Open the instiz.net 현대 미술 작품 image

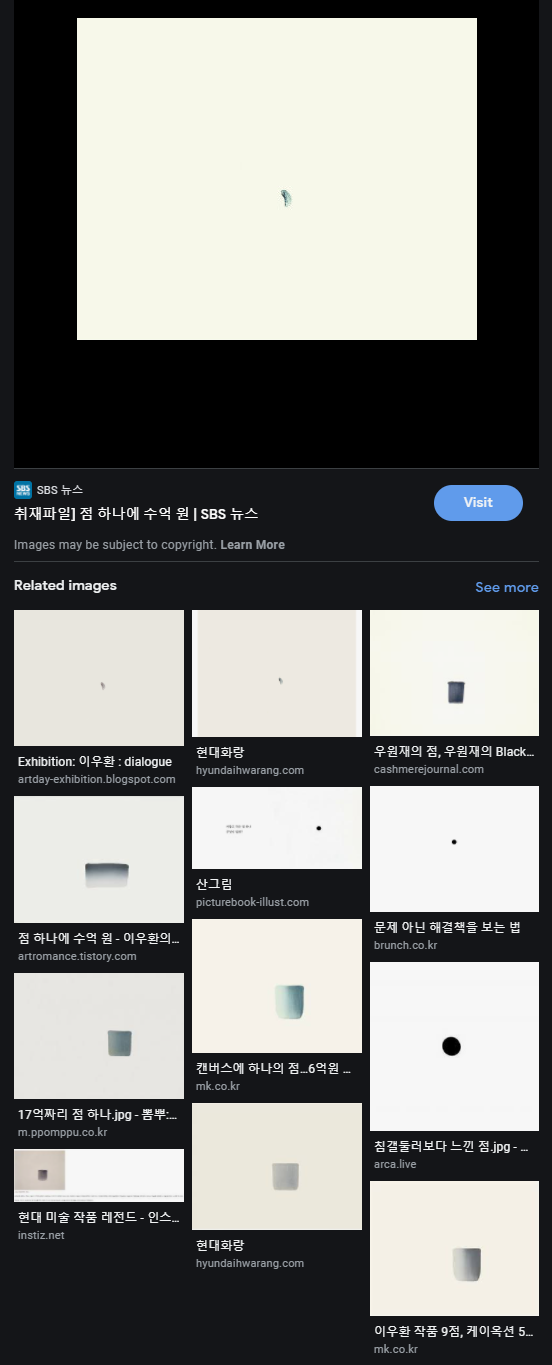[99, 1175]
